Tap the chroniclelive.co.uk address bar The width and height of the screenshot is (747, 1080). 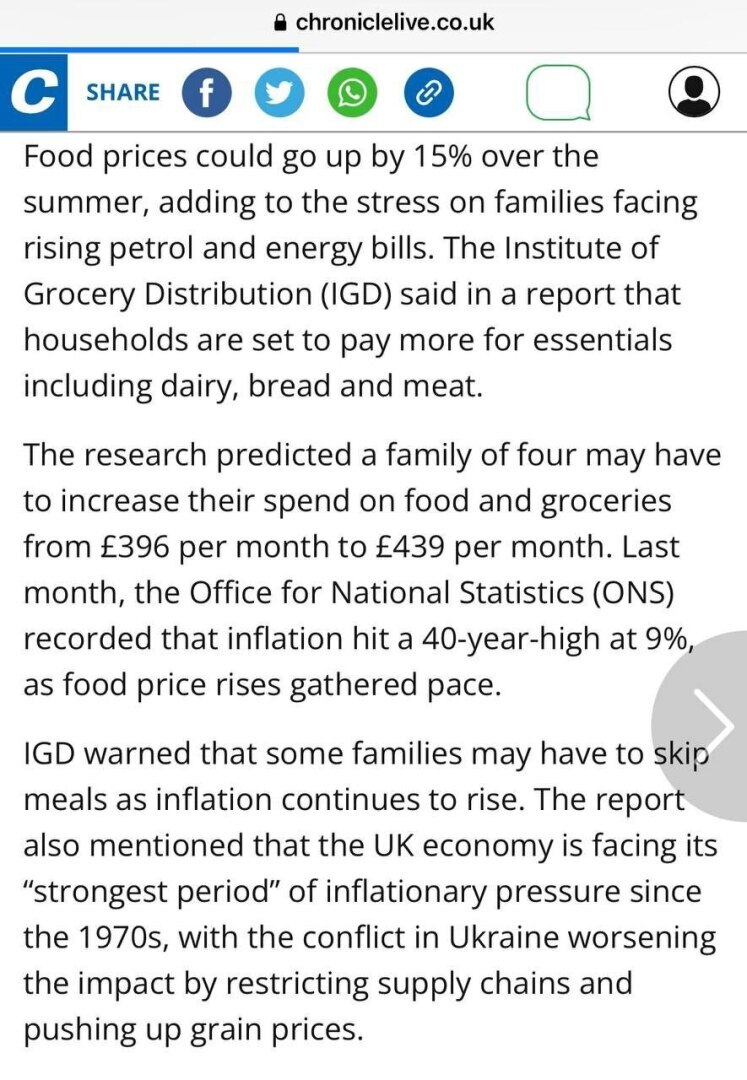point(384,22)
